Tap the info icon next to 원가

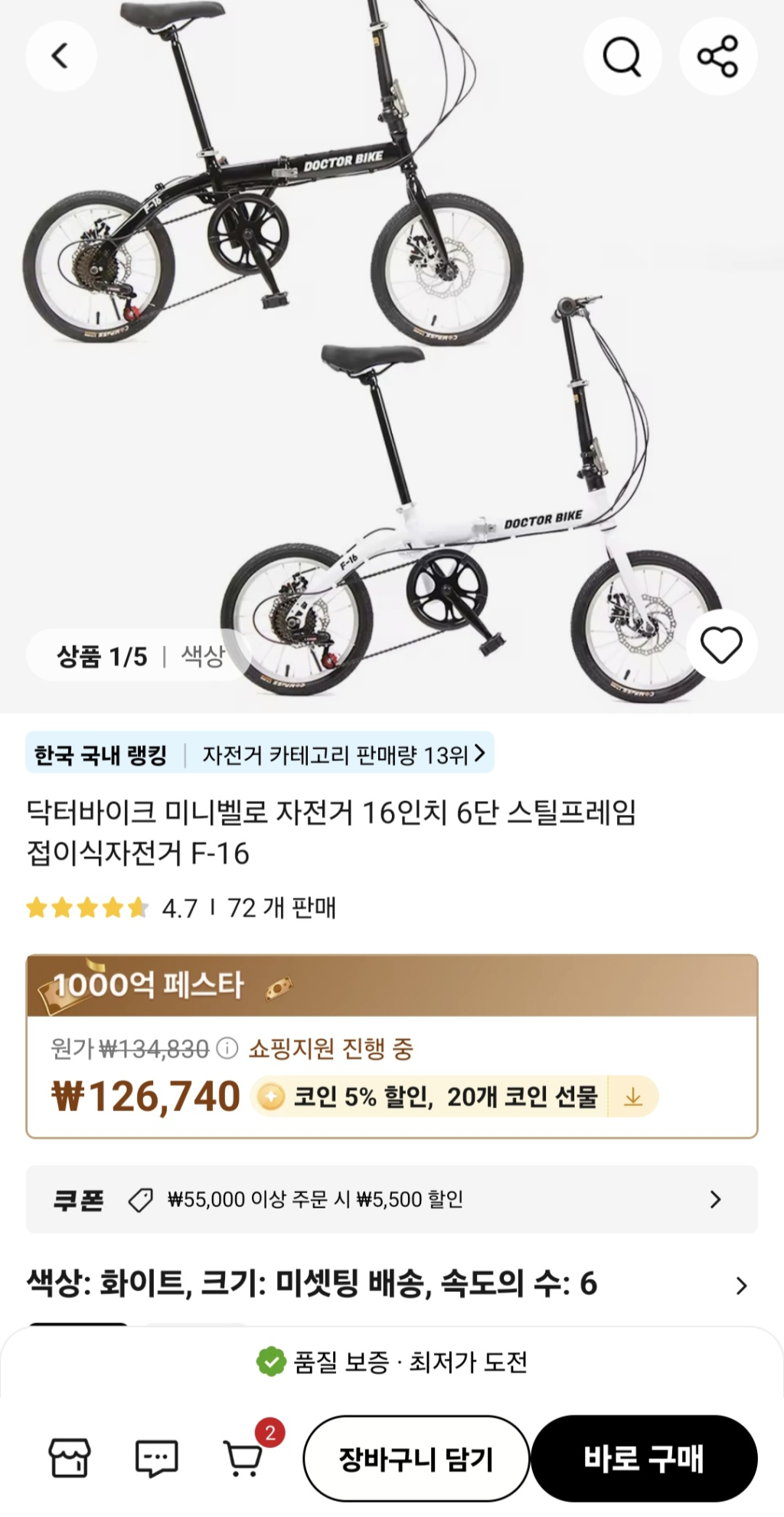(227, 1048)
